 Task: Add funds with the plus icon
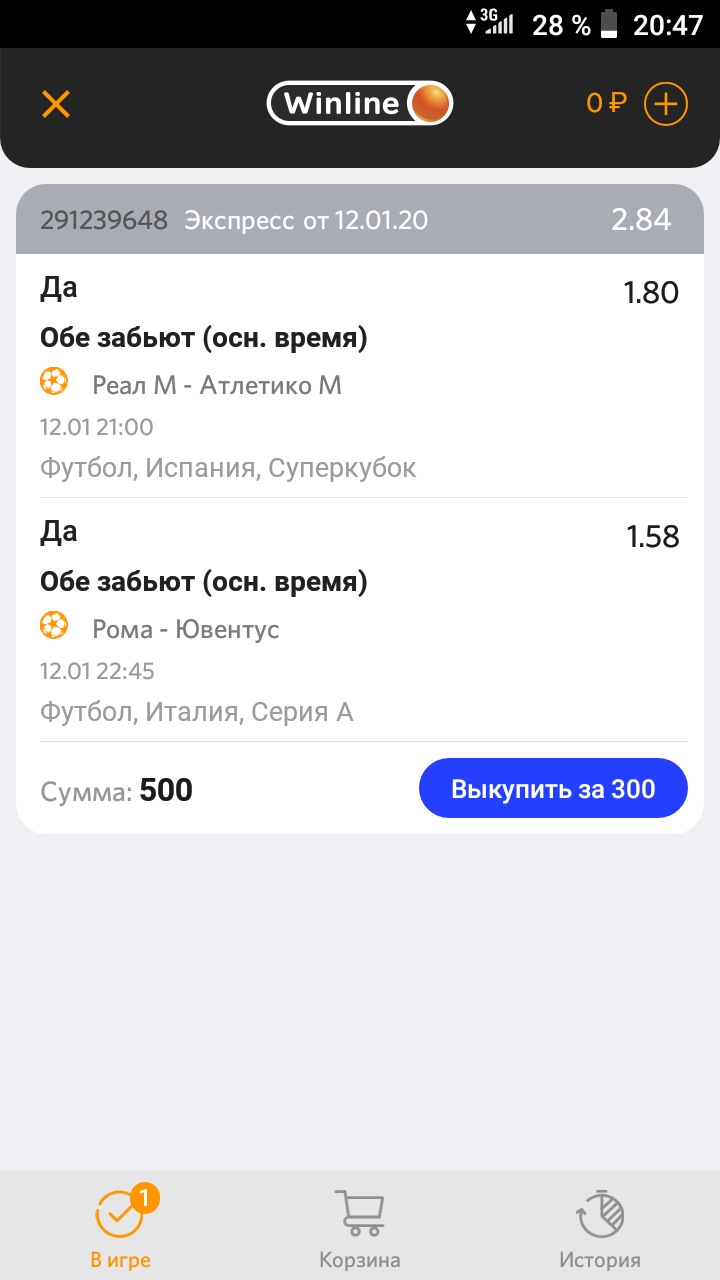coord(665,104)
